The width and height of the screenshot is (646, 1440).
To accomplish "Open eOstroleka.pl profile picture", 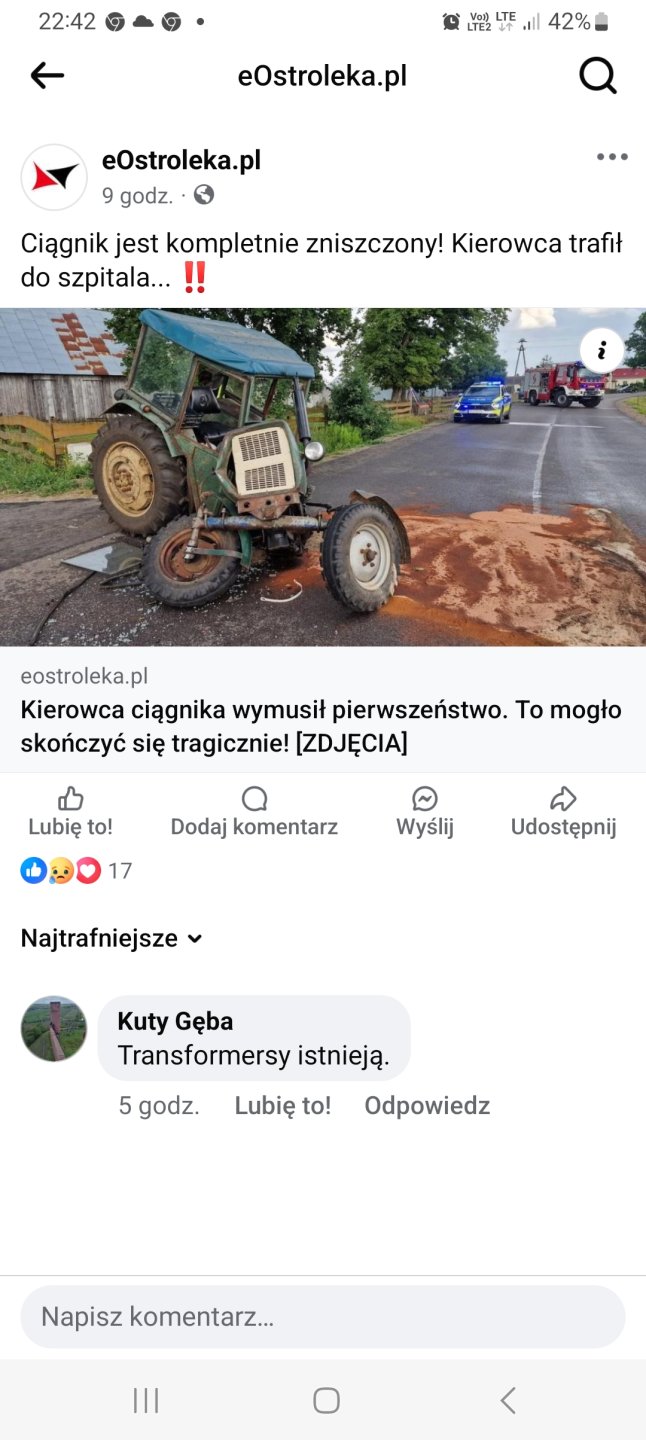I will (54, 177).
